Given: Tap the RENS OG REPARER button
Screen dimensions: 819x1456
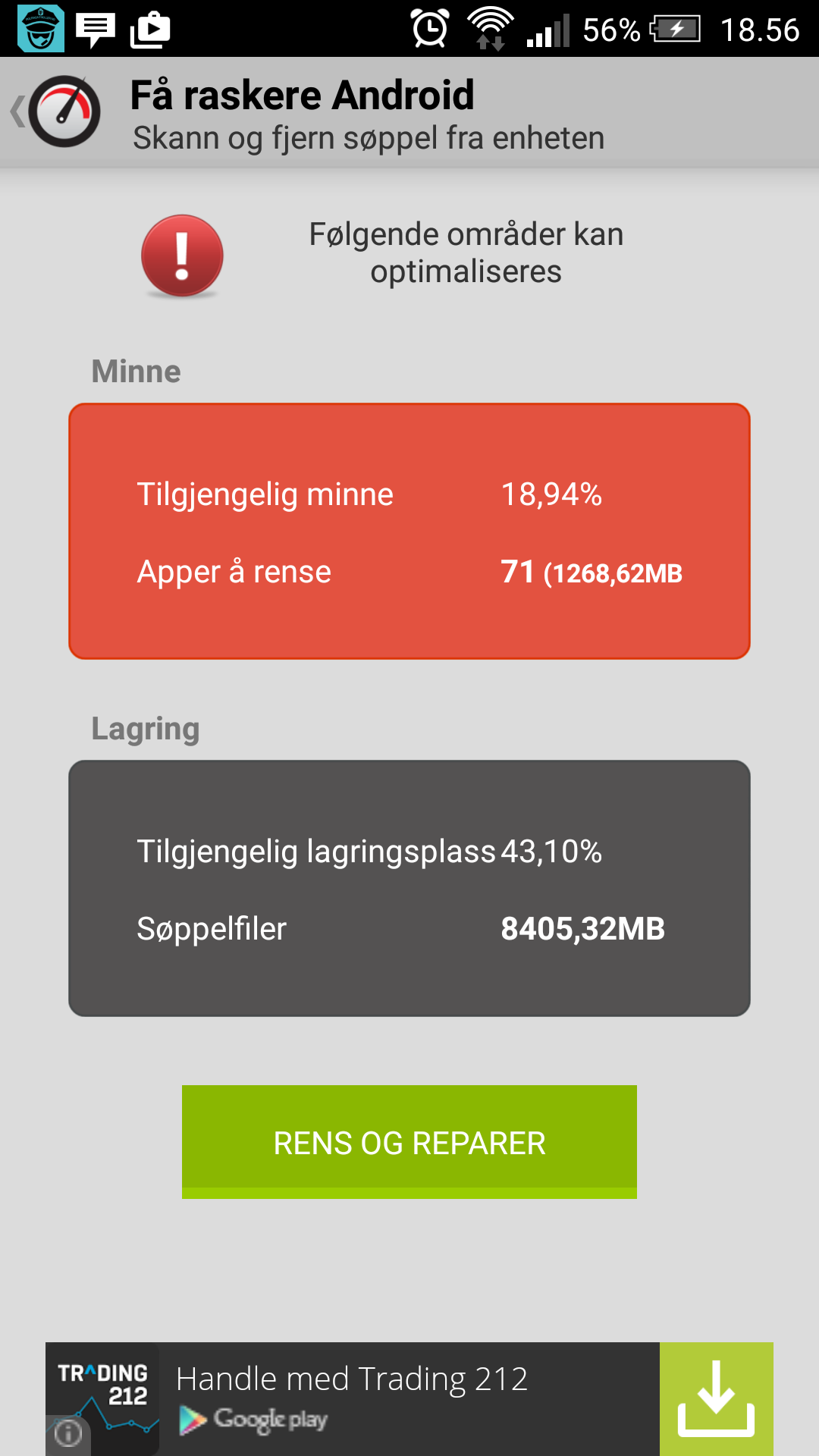Looking at the screenshot, I should coord(409,1142).
